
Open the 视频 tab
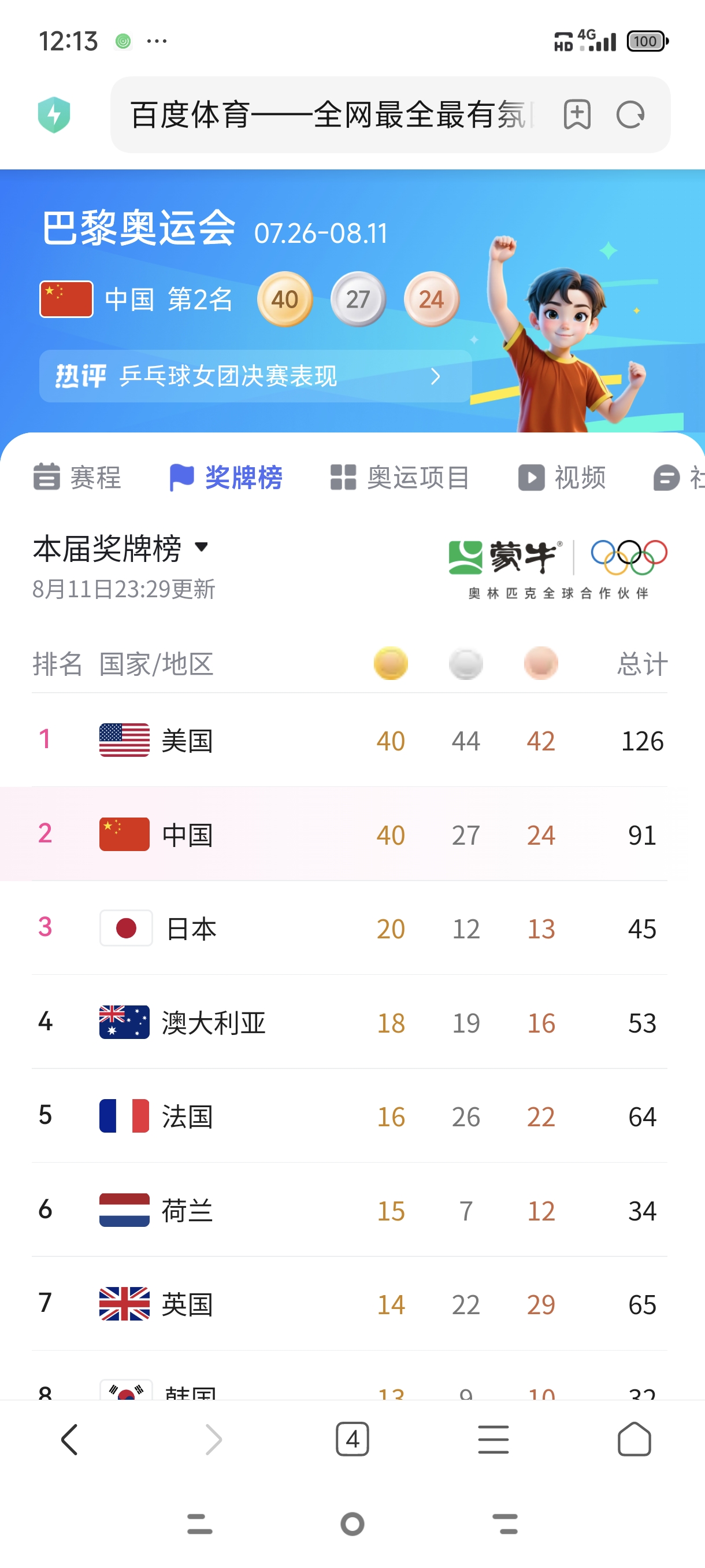pyautogui.click(x=562, y=477)
